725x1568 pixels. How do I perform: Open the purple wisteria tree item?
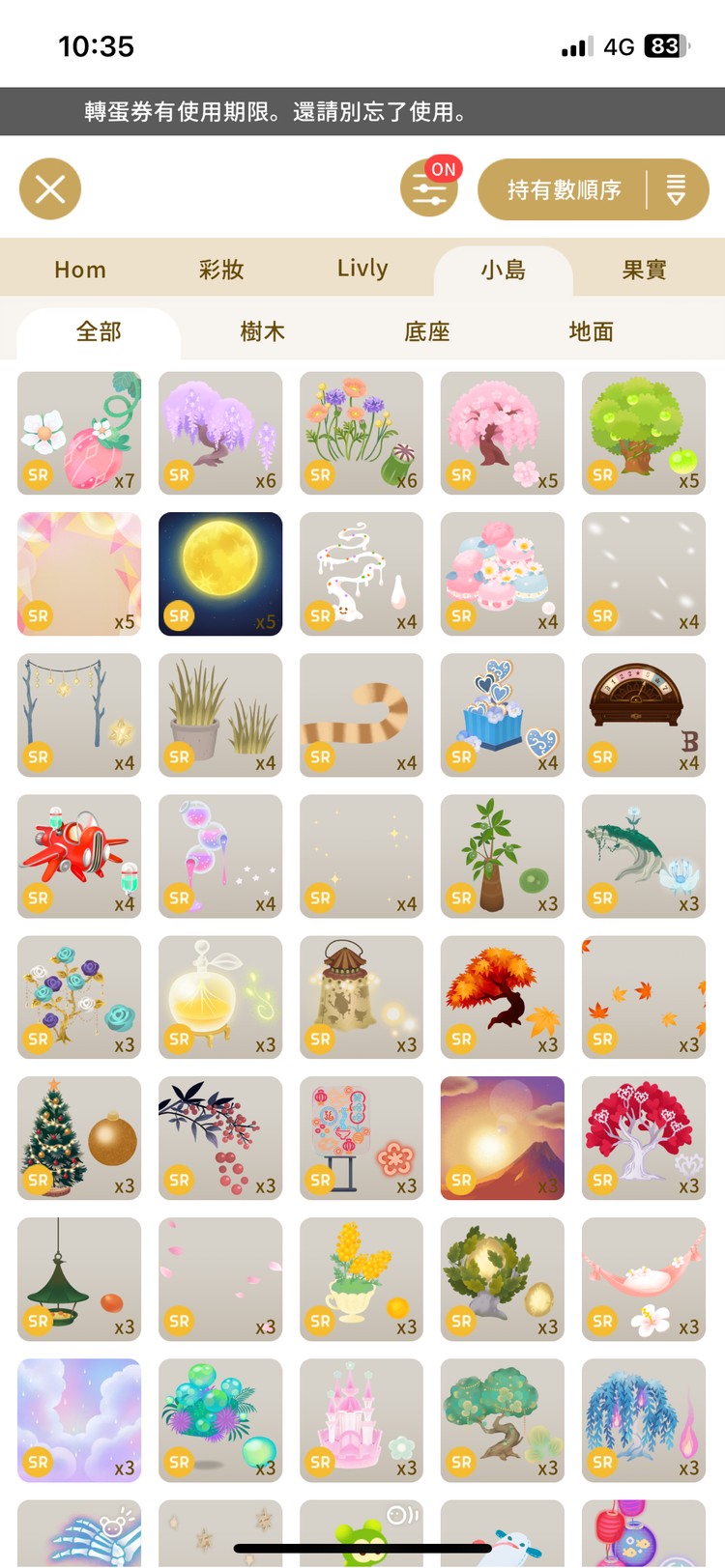pos(220,433)
